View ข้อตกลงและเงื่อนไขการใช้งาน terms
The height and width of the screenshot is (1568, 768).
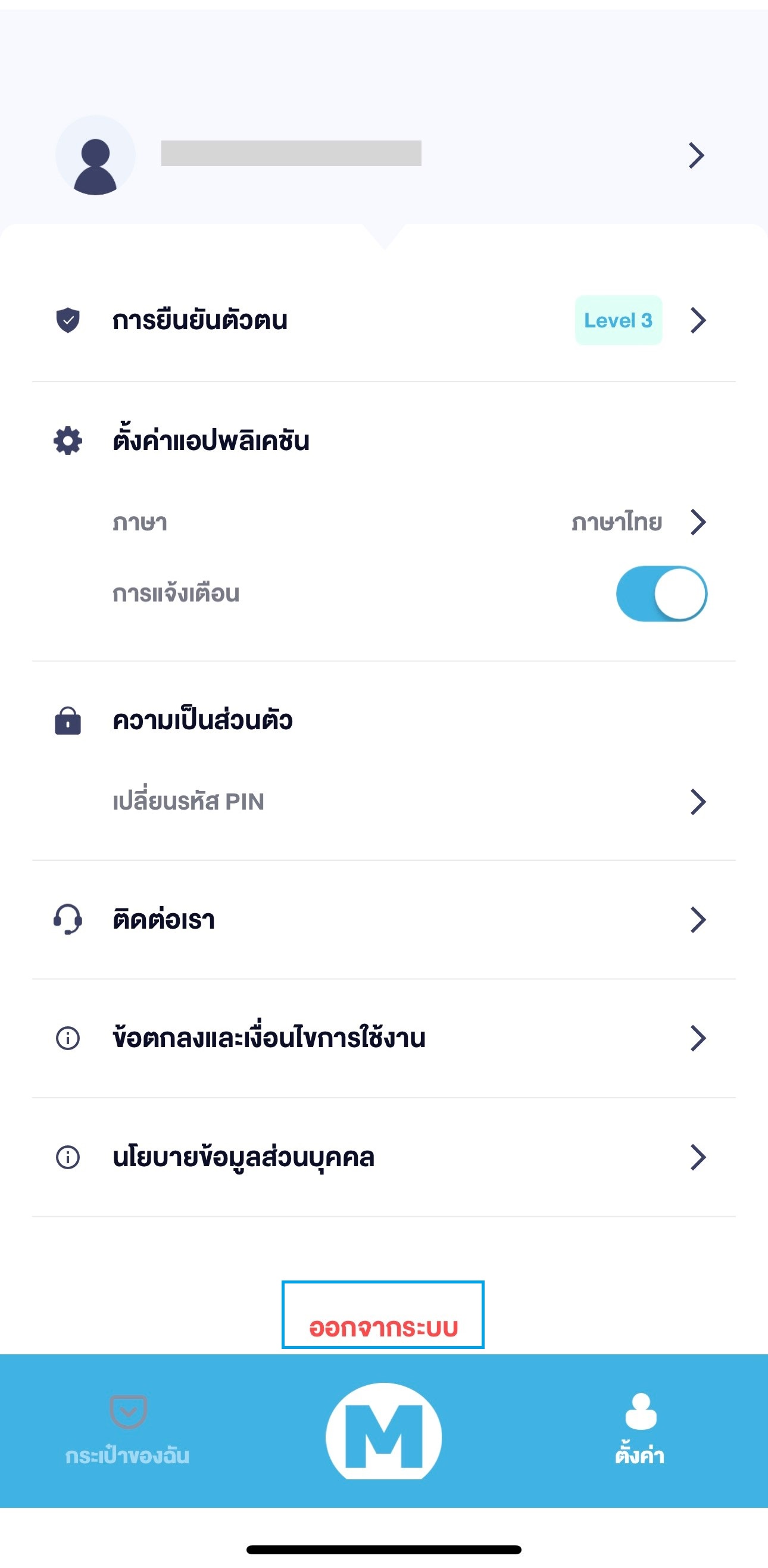[383, 1038]
